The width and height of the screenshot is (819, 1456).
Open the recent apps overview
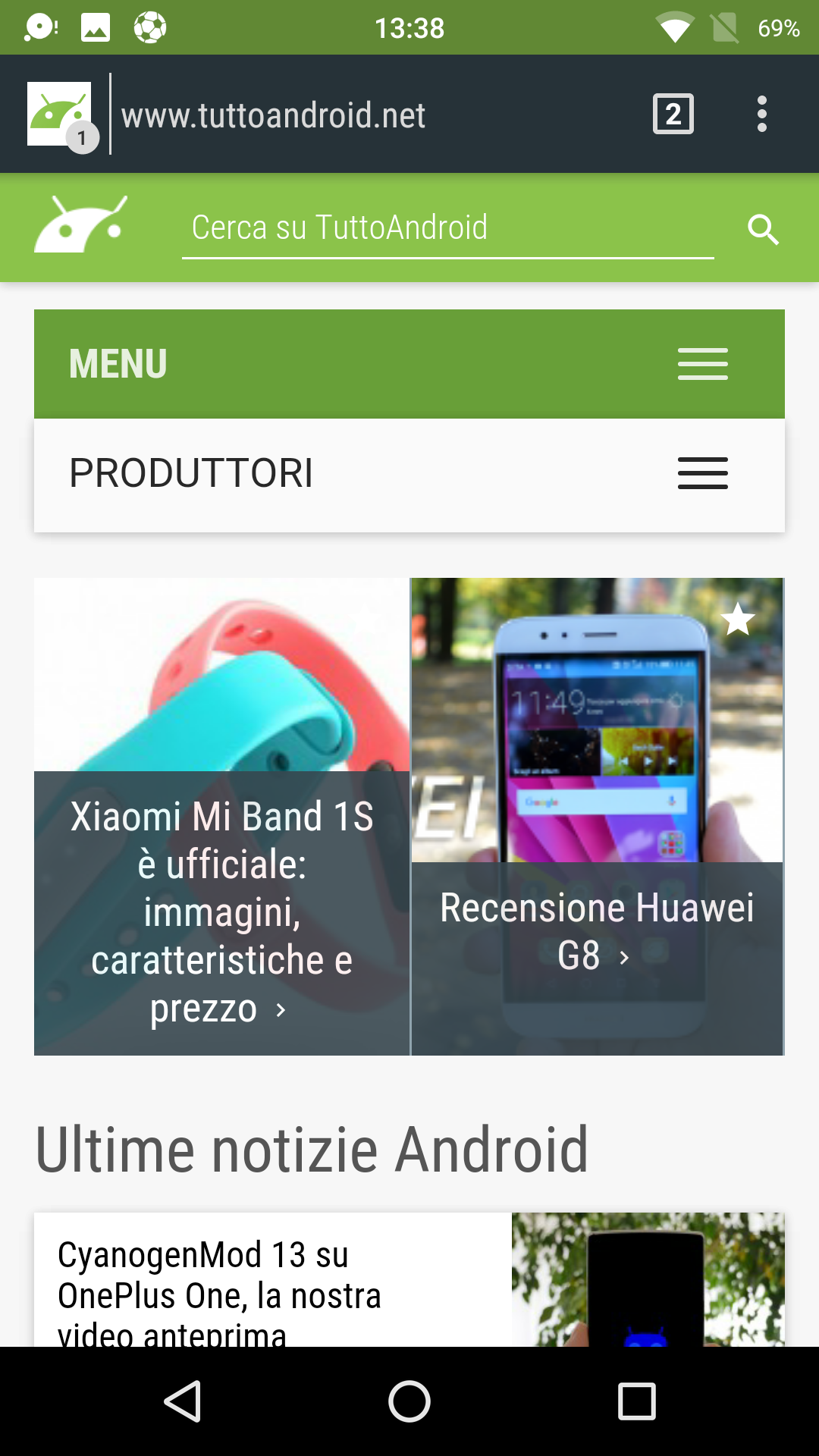637,1401
